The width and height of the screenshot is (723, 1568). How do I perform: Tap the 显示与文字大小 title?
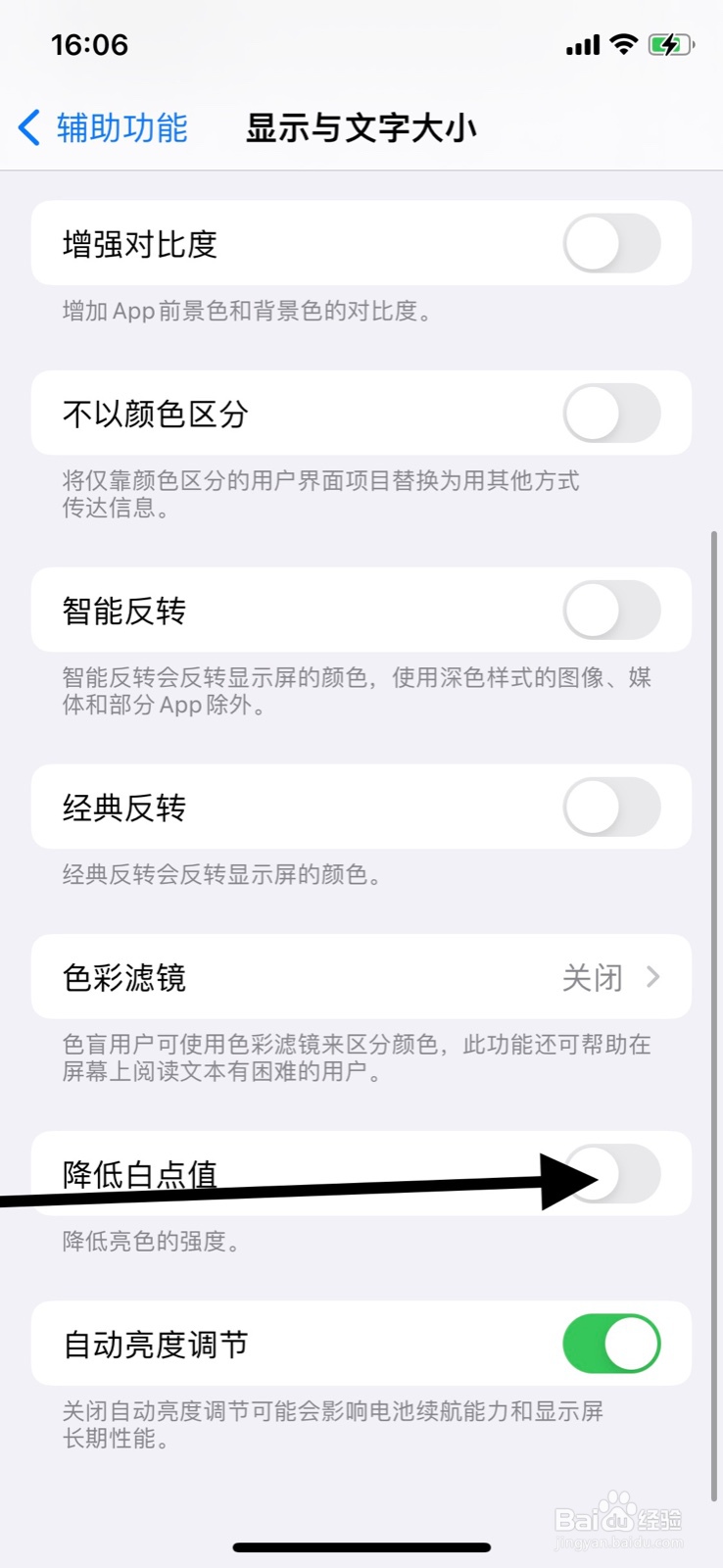[361, 127]
